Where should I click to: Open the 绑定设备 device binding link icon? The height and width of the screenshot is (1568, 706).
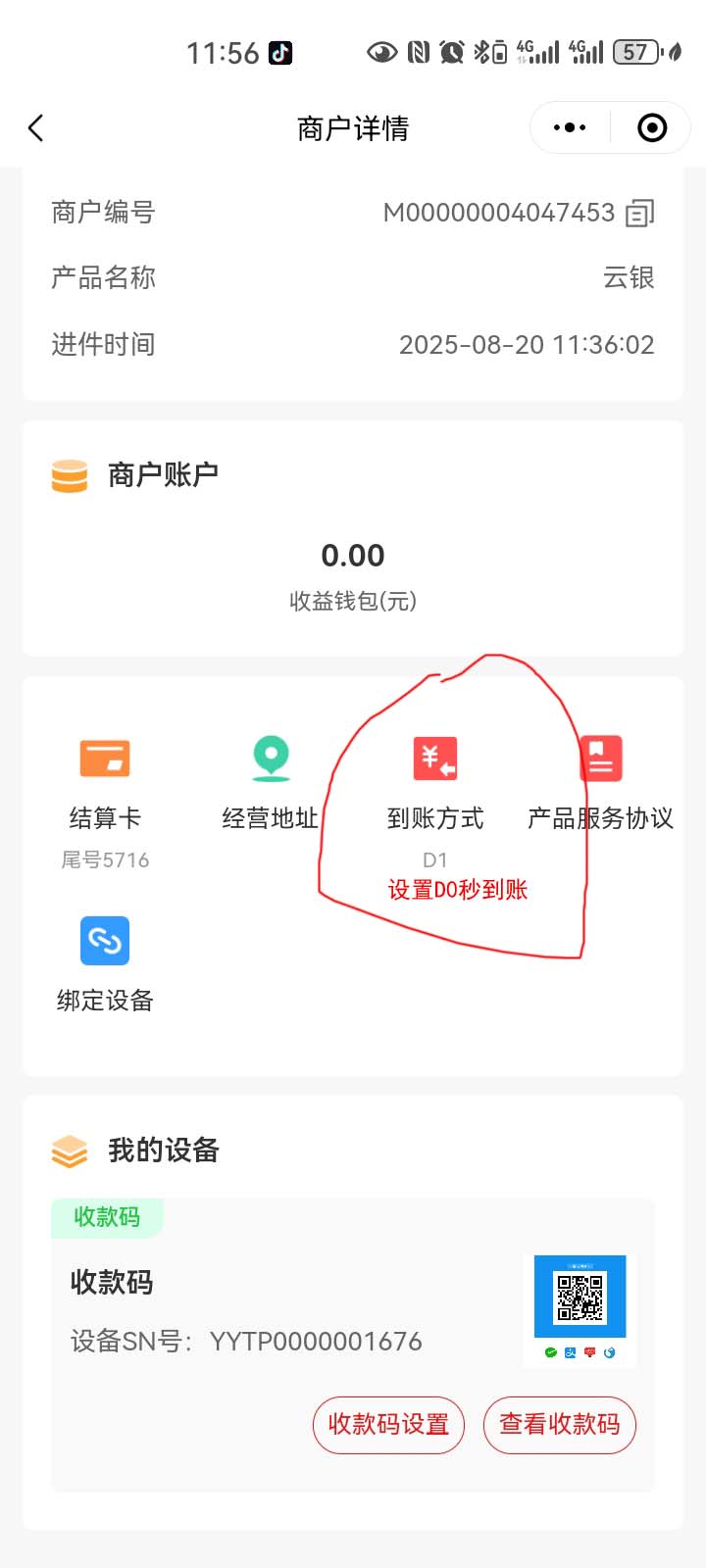pos(105,940)
